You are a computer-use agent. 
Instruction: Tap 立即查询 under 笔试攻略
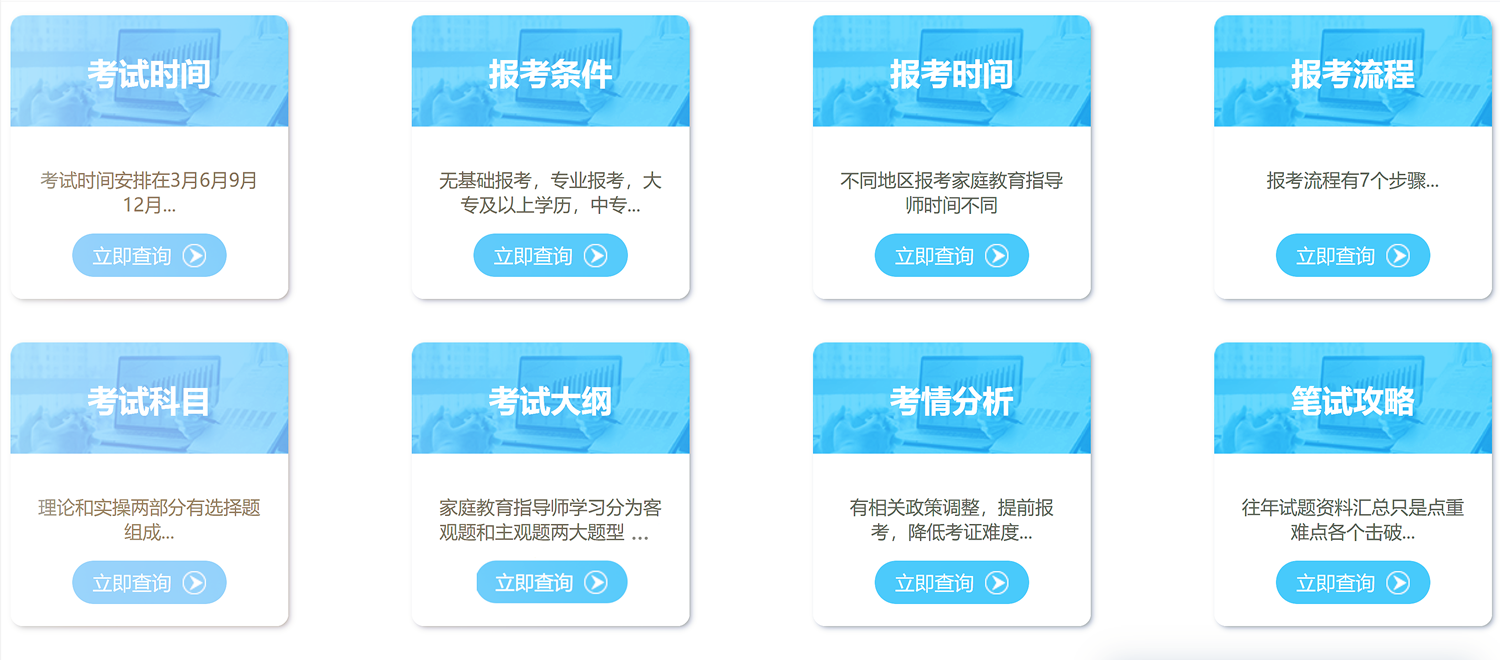[1352, 583]
